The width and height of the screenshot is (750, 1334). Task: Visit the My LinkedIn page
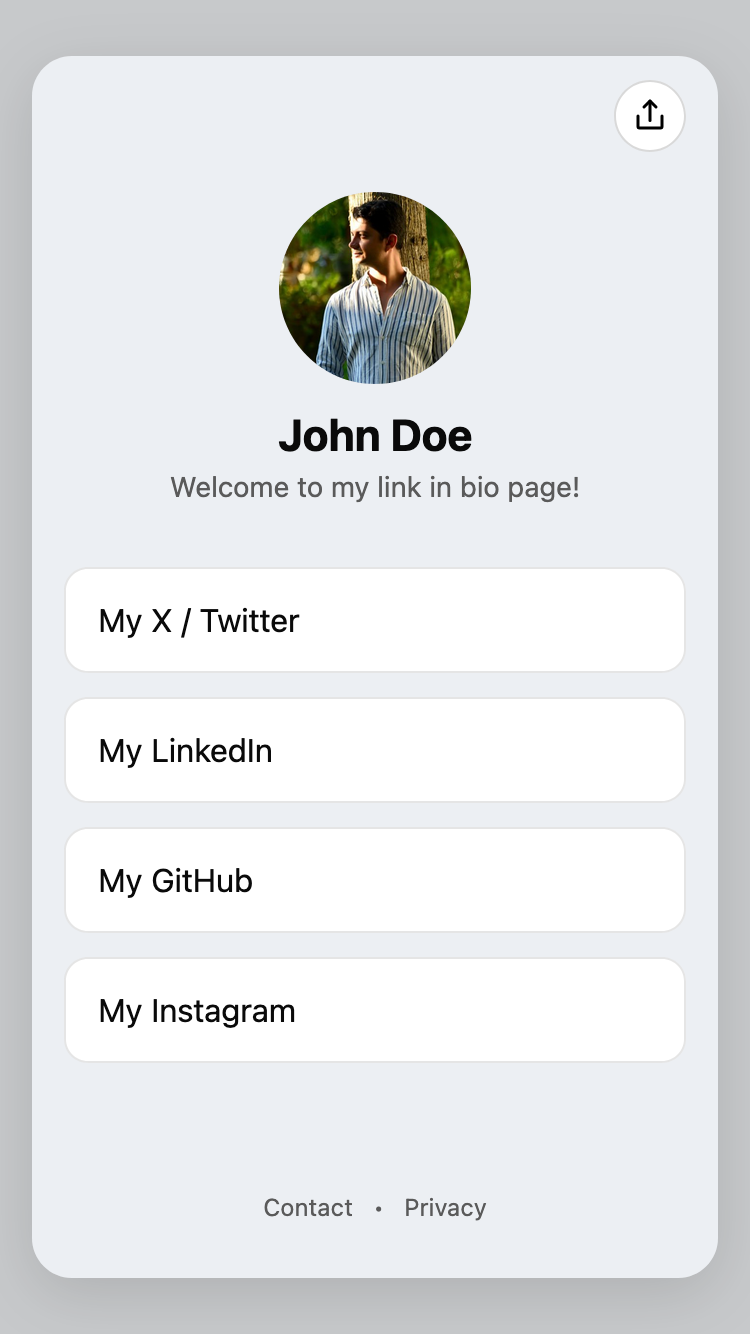[x=375, y=750]
